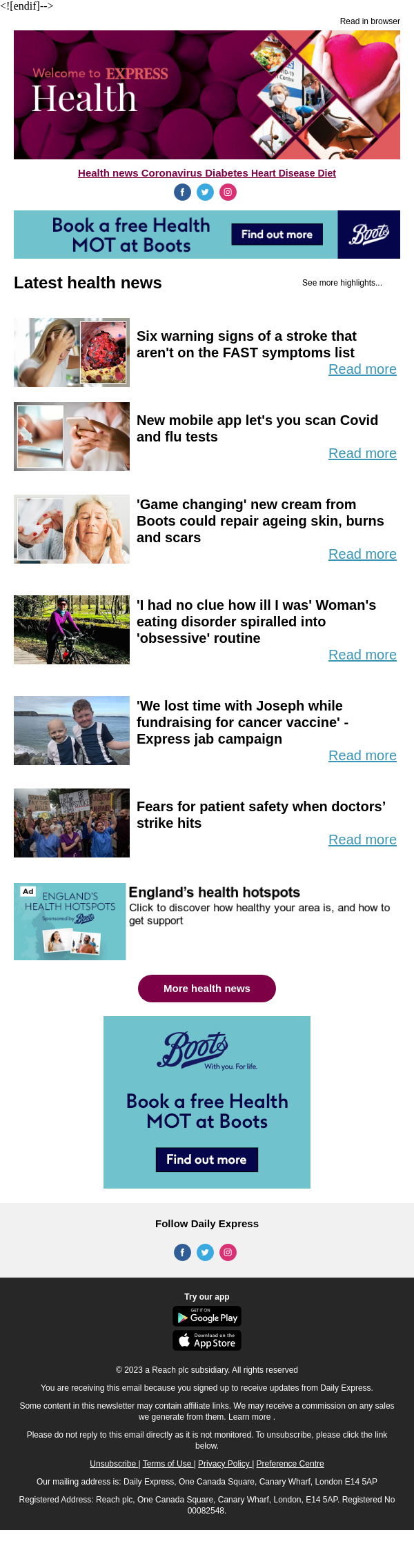Open the Twitter icon below the header
Viewport: 414px width, 1568px height.
[x=205, y=192]
